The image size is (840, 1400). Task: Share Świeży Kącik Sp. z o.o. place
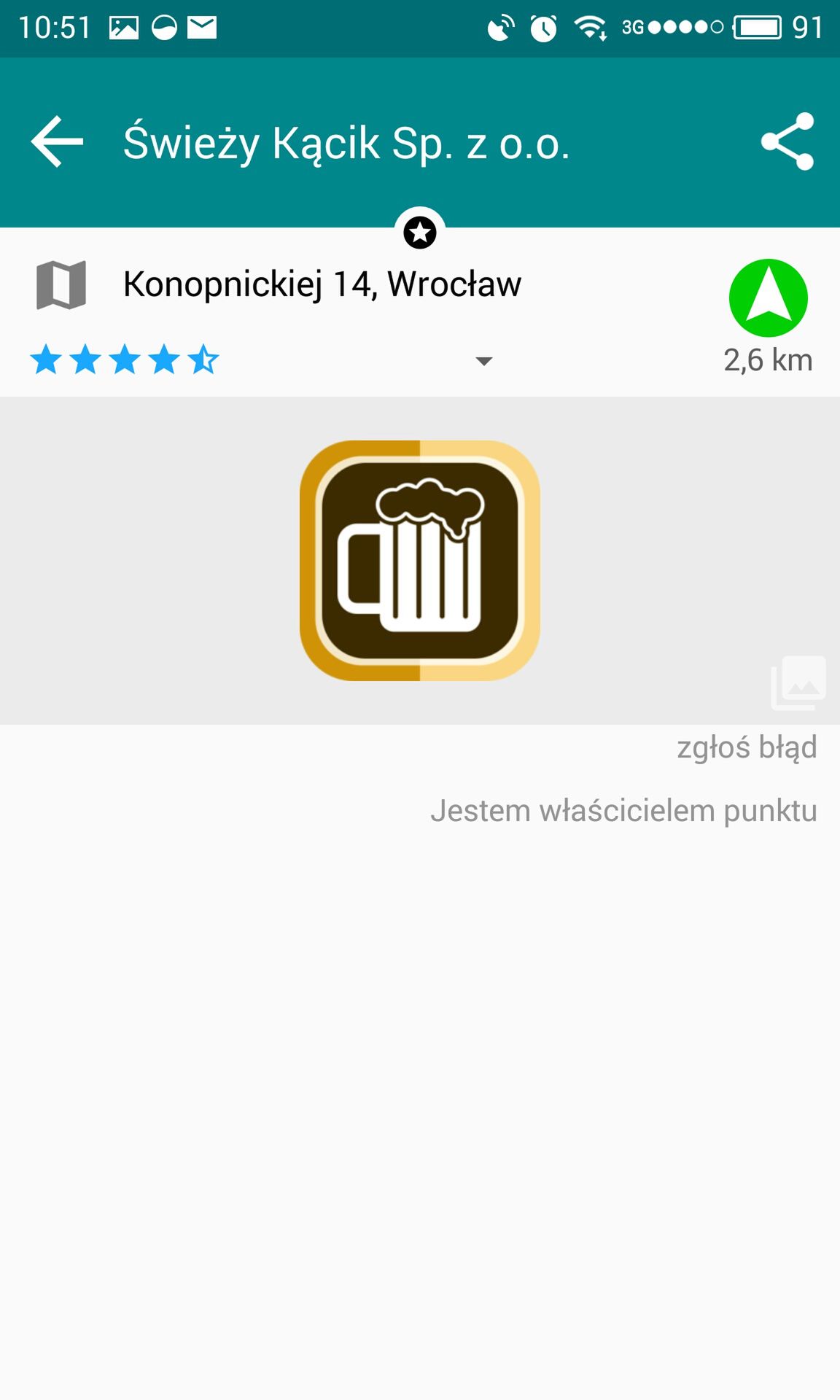(x=787, y=141)
